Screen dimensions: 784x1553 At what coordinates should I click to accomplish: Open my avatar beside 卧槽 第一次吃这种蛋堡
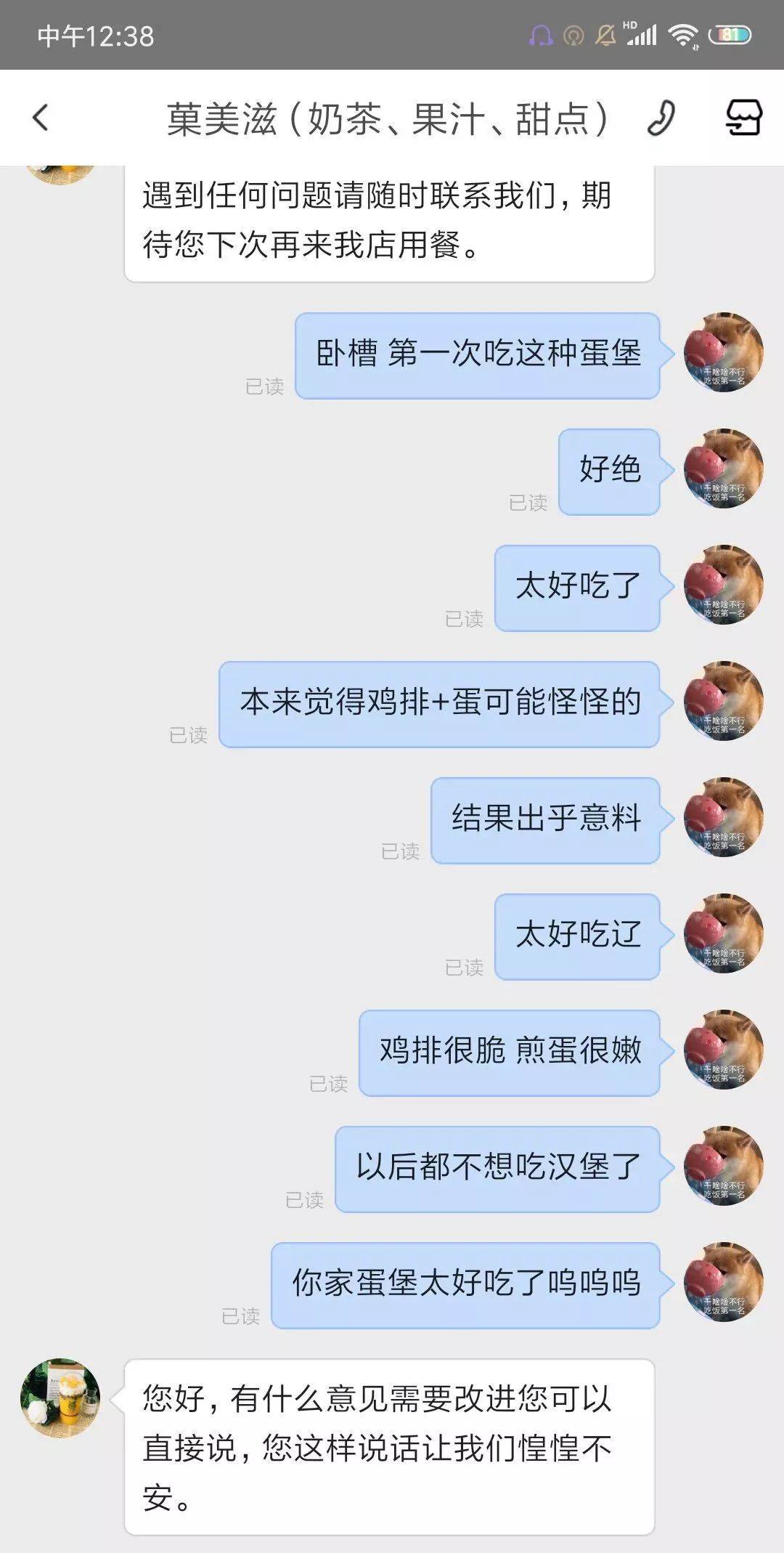click(723, 353)
